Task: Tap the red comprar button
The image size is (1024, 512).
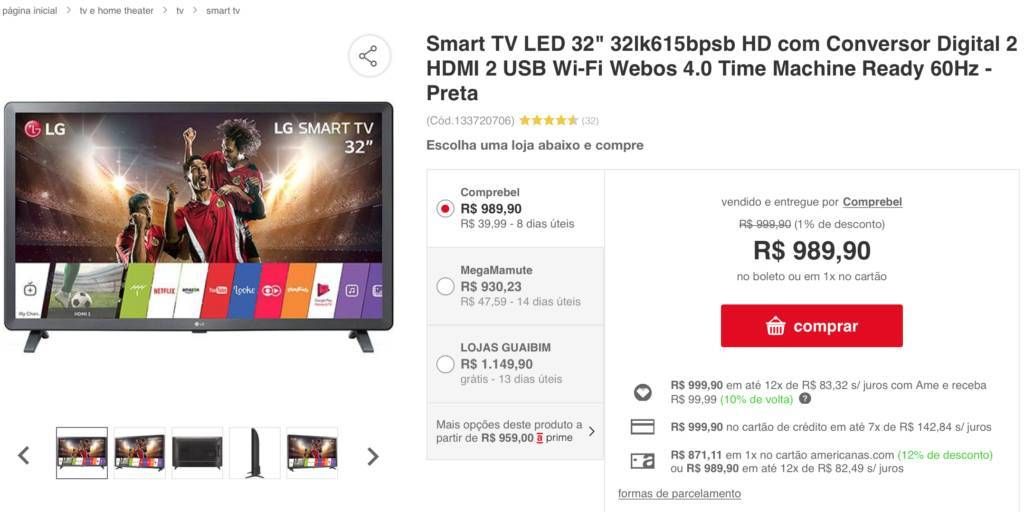Action: [x=811, y=326]
